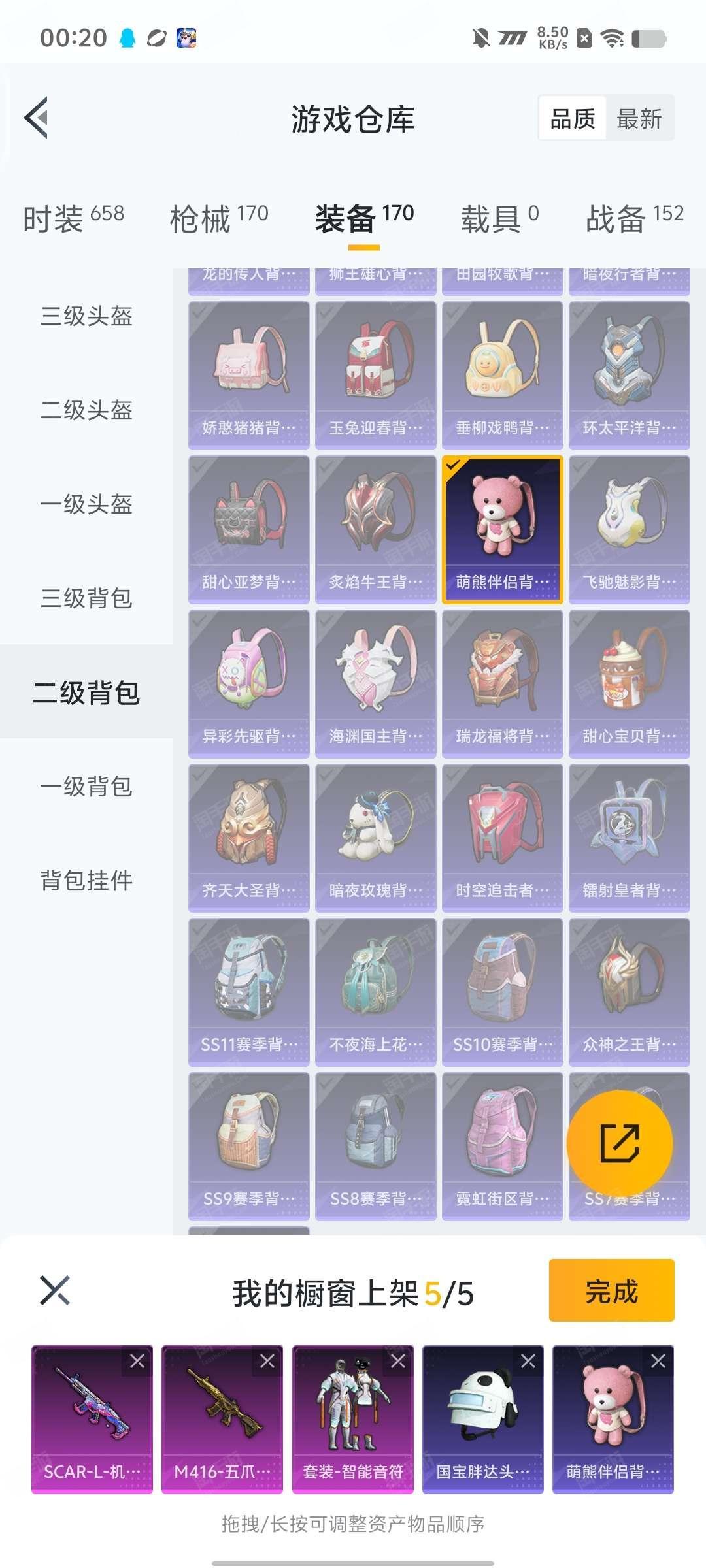
Task: Switch to the 枪械 tab
Action: [219, 218]
